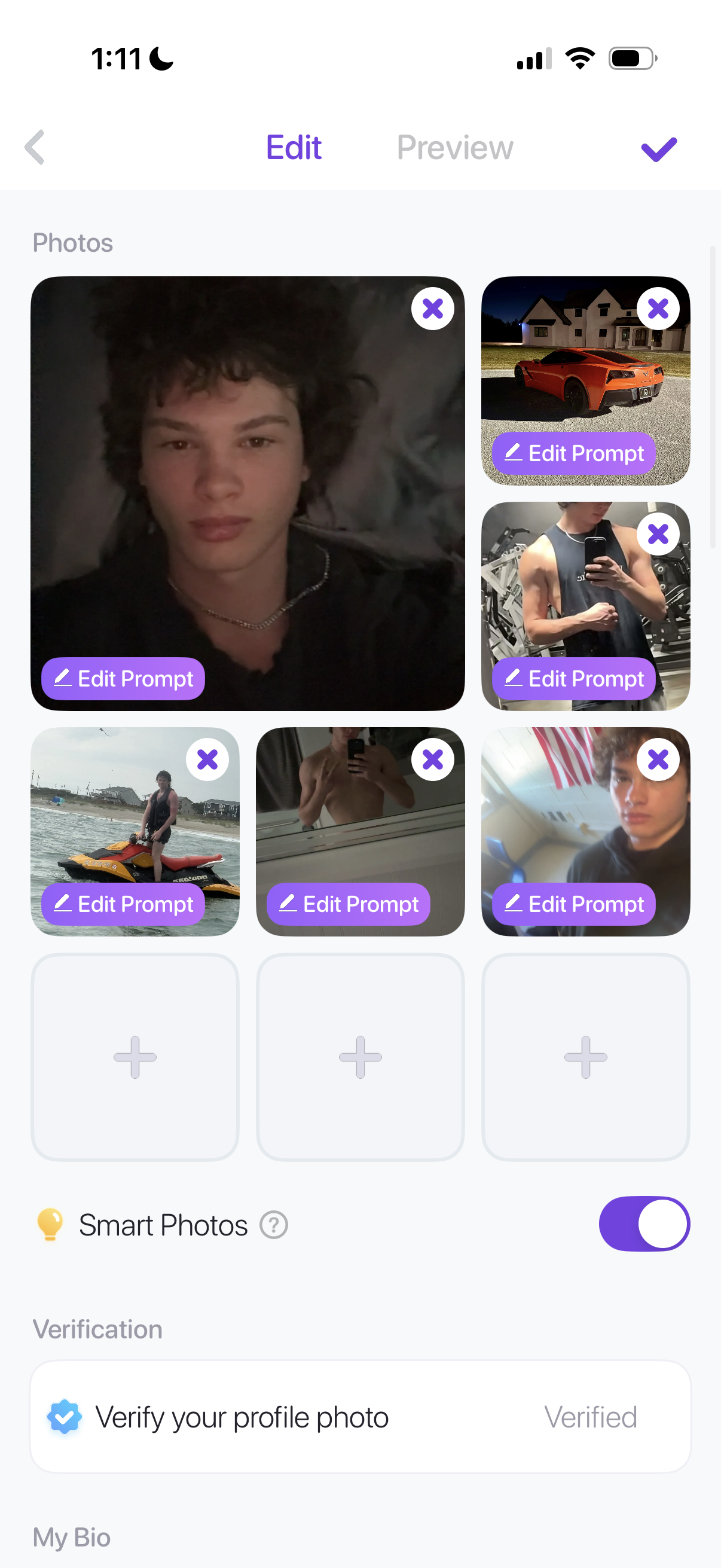
Task: Switch to the Preview tab
Action: coord(454,148)
